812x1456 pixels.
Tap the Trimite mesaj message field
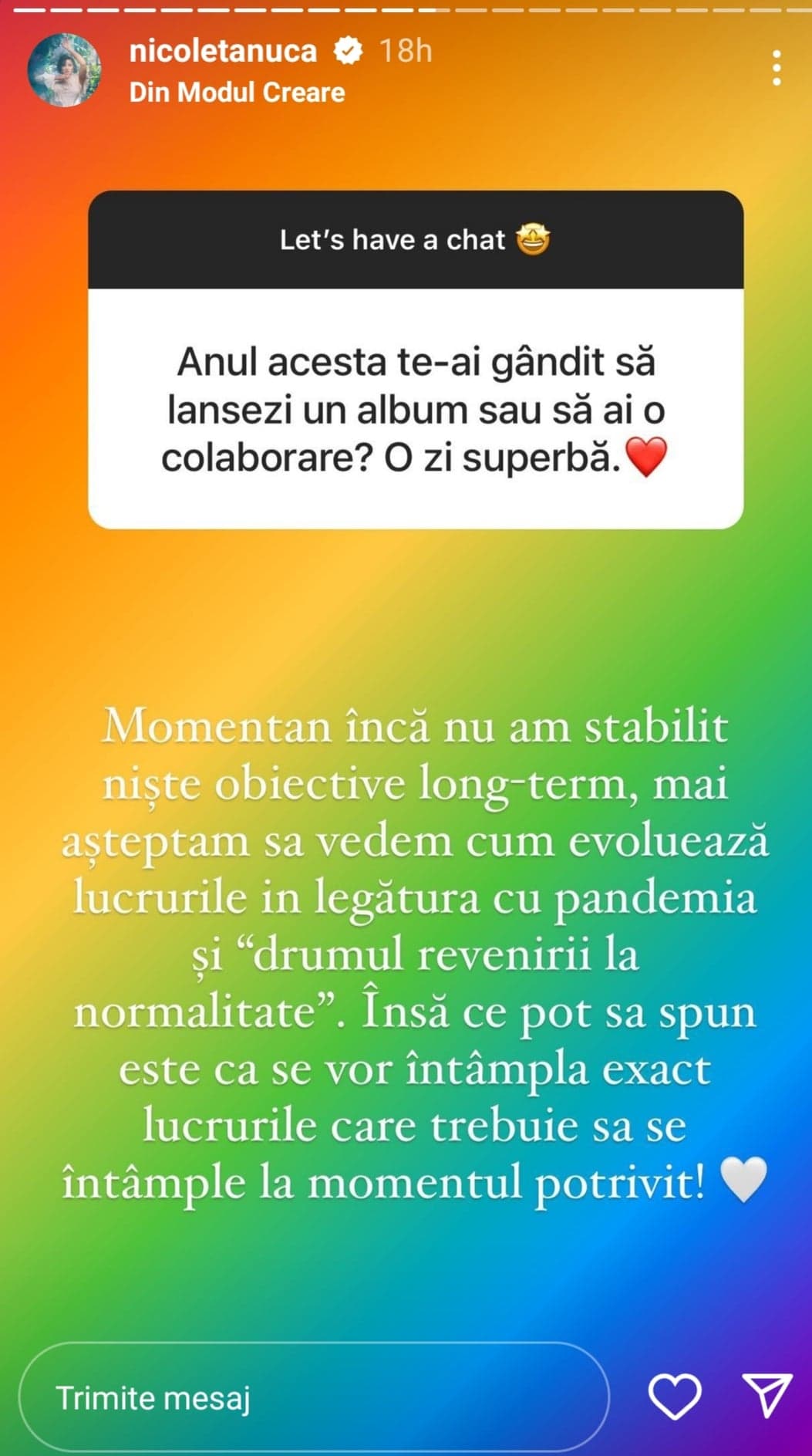(x=313, y=1397)
